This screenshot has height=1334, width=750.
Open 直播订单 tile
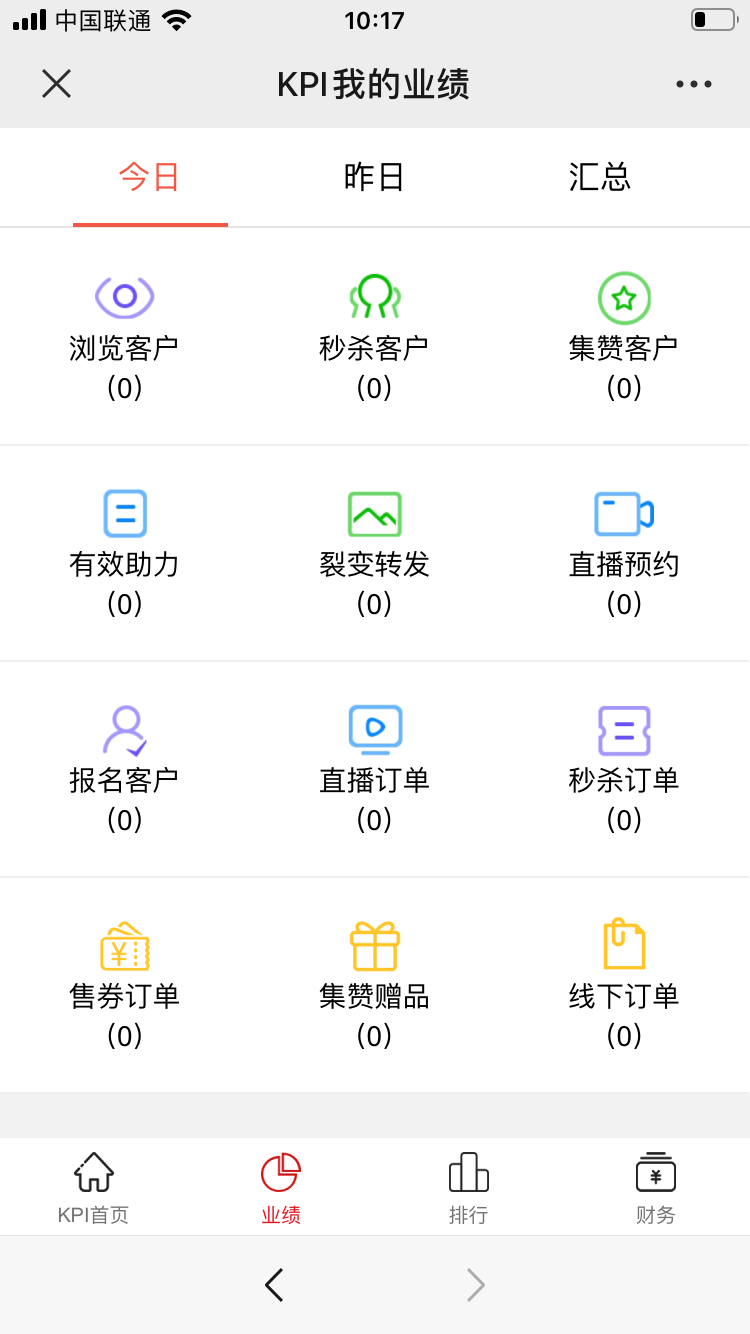374,770
